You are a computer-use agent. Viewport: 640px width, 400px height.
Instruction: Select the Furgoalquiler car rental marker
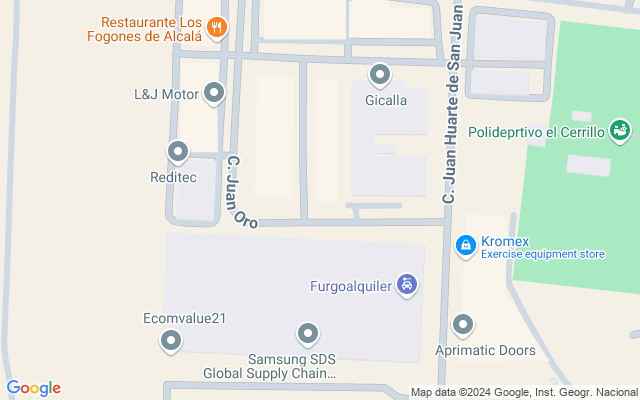tap(407, 285)
